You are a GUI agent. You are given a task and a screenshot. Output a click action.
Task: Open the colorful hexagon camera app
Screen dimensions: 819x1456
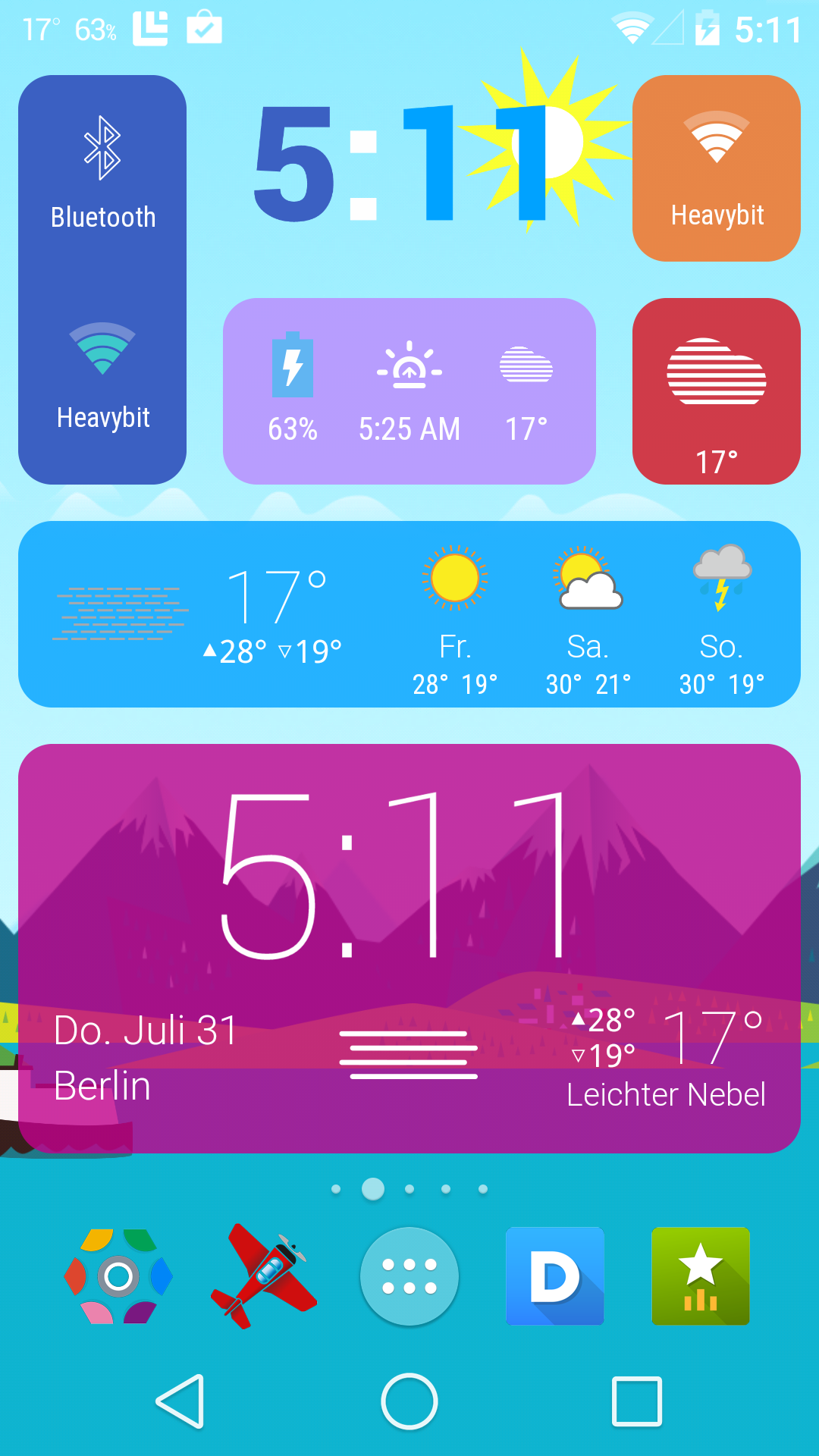118,1276
